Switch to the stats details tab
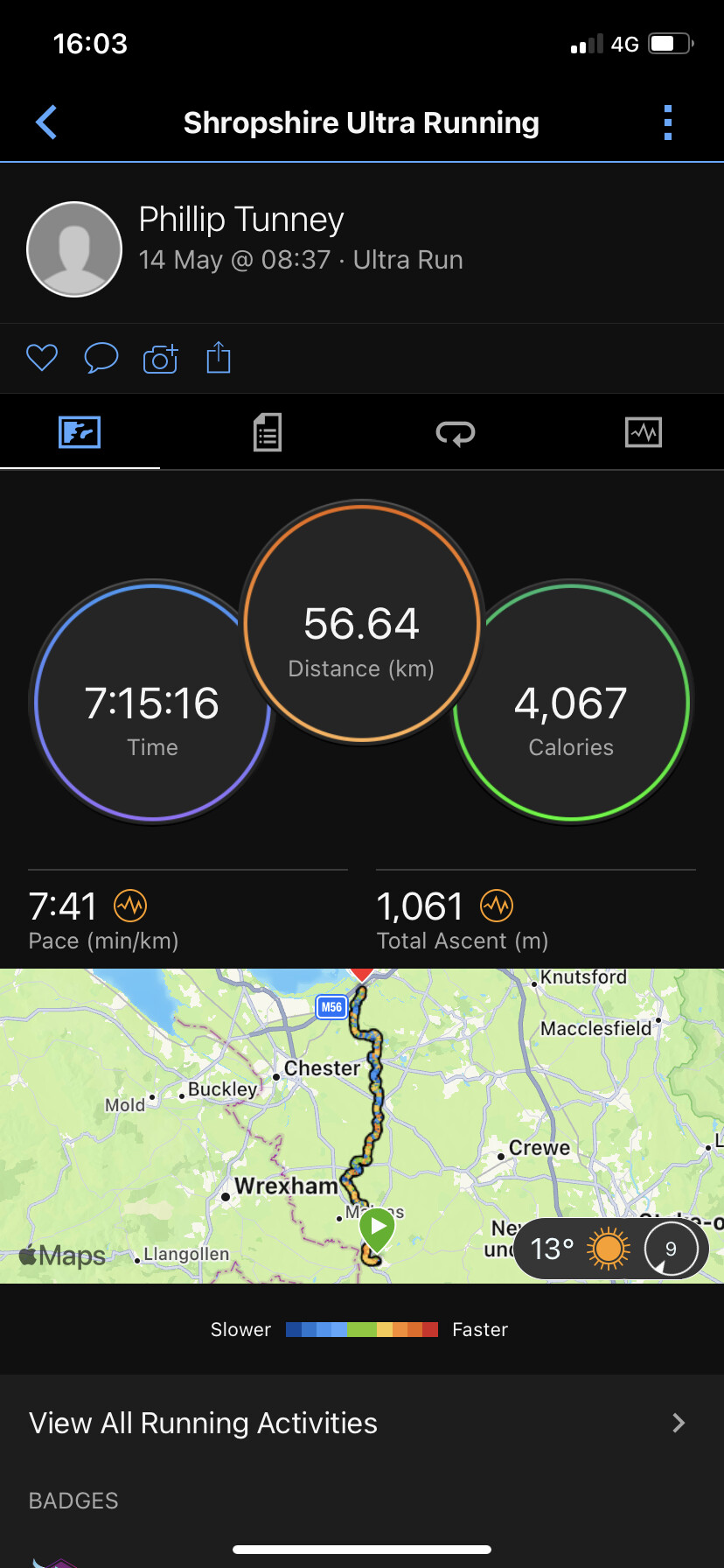The height and width of the screenshot is (1568, 724). click(268, 432)
